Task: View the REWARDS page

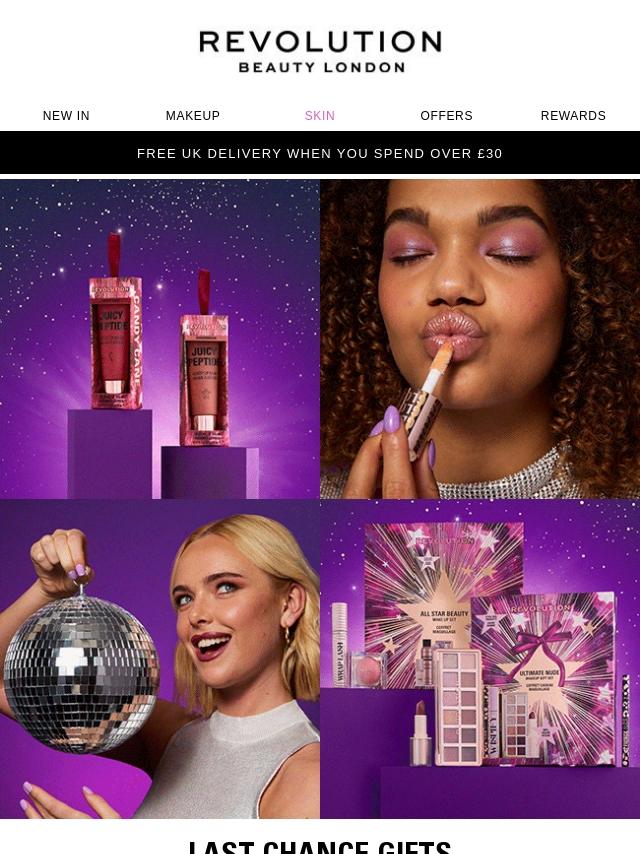Action: (573, 116)
